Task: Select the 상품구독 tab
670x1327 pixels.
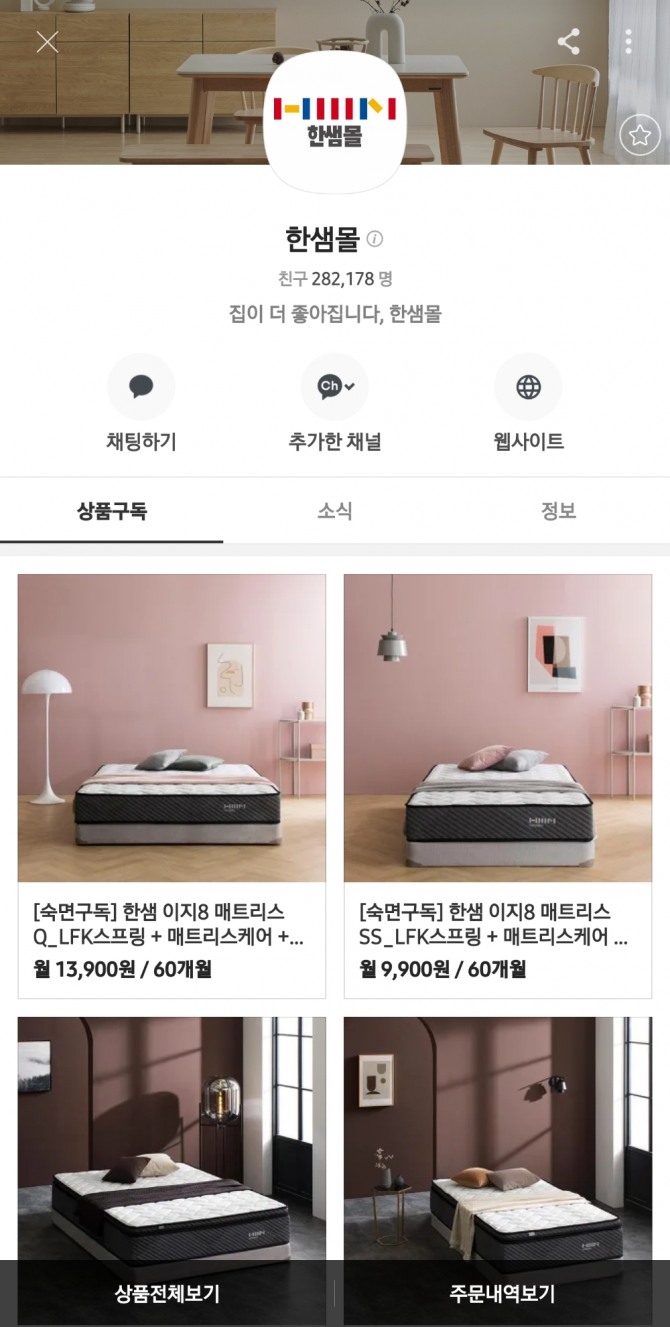Action: pyautogui.click(x=112, y=511)
